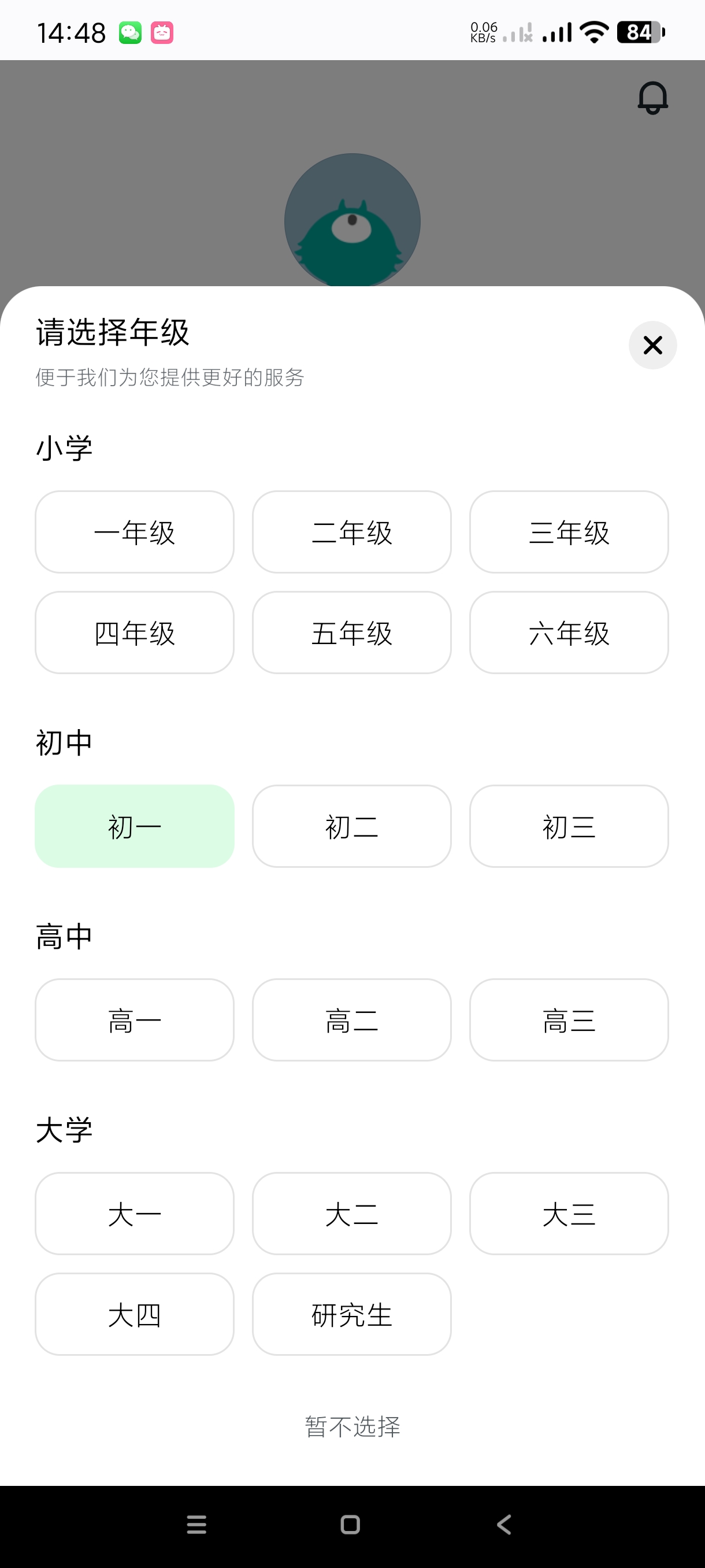Pick 三年级 grade

point(569,532)
